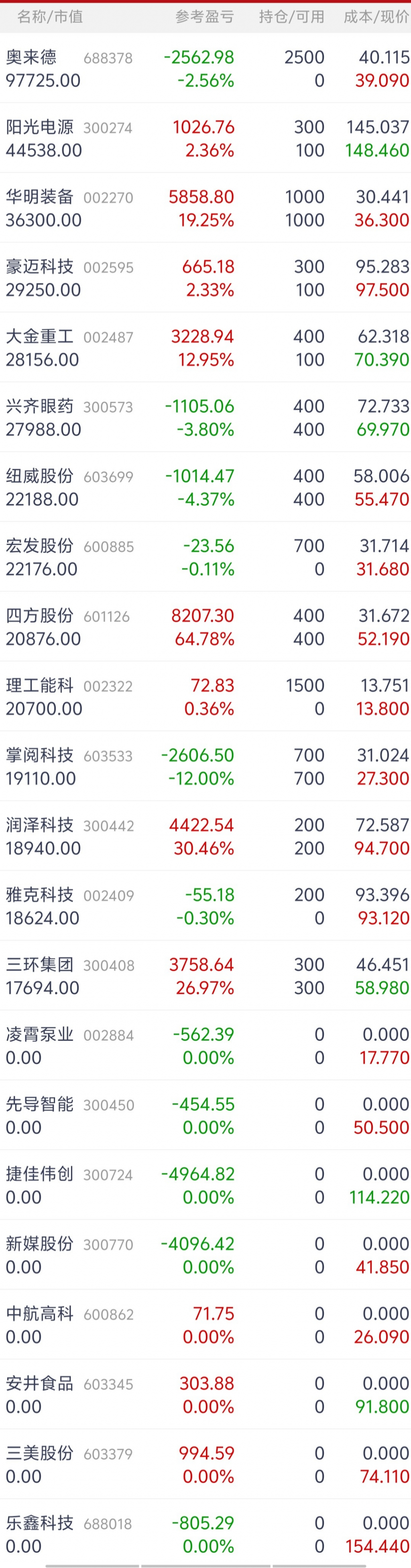View 华明装备 holding details
Viewport: 411px width, 1568px height.
click(x=205, y=208)
